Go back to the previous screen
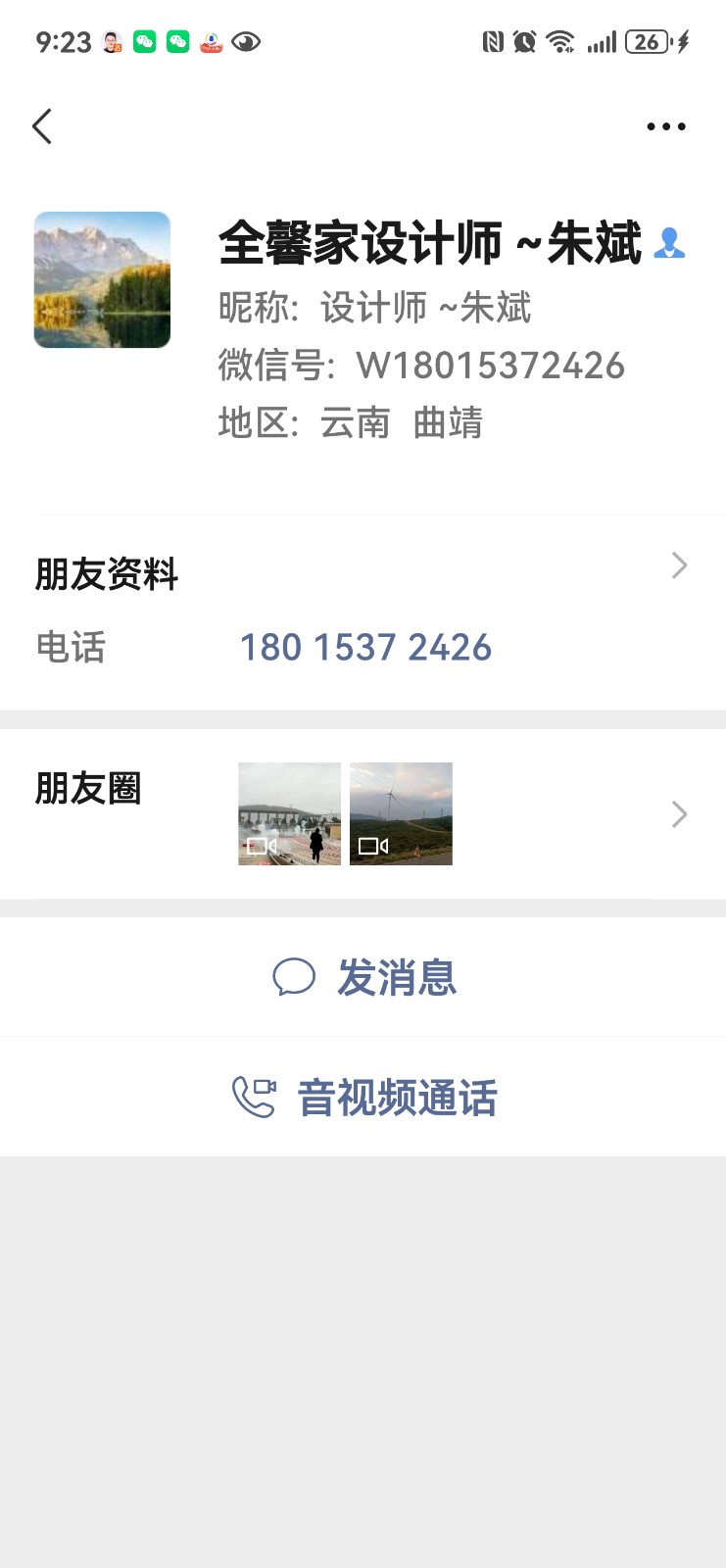Screen dimensions: 726x1568 pyautogui.click(x=42, y=126)
